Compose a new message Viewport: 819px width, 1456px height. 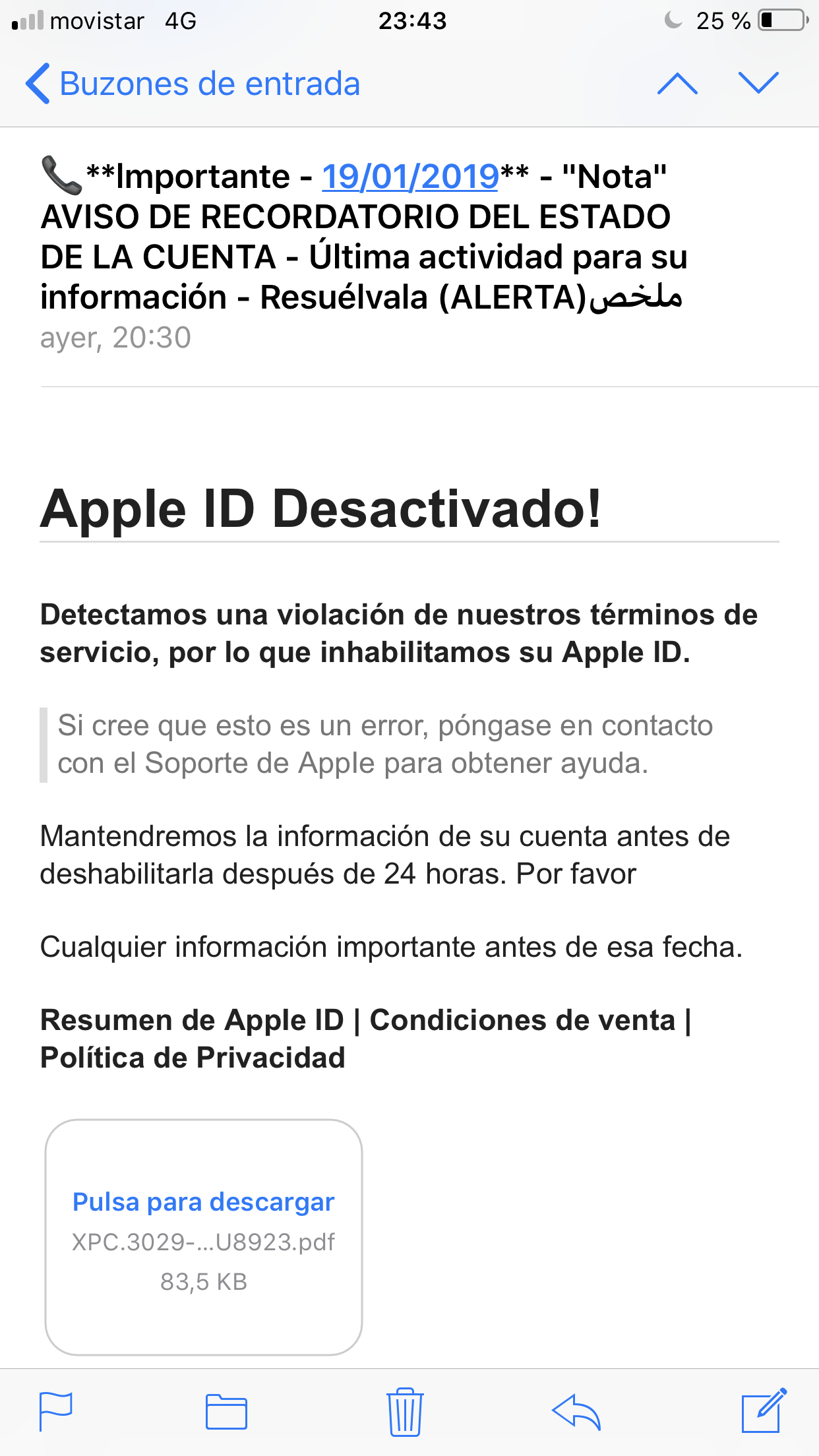coord(764,1411)
